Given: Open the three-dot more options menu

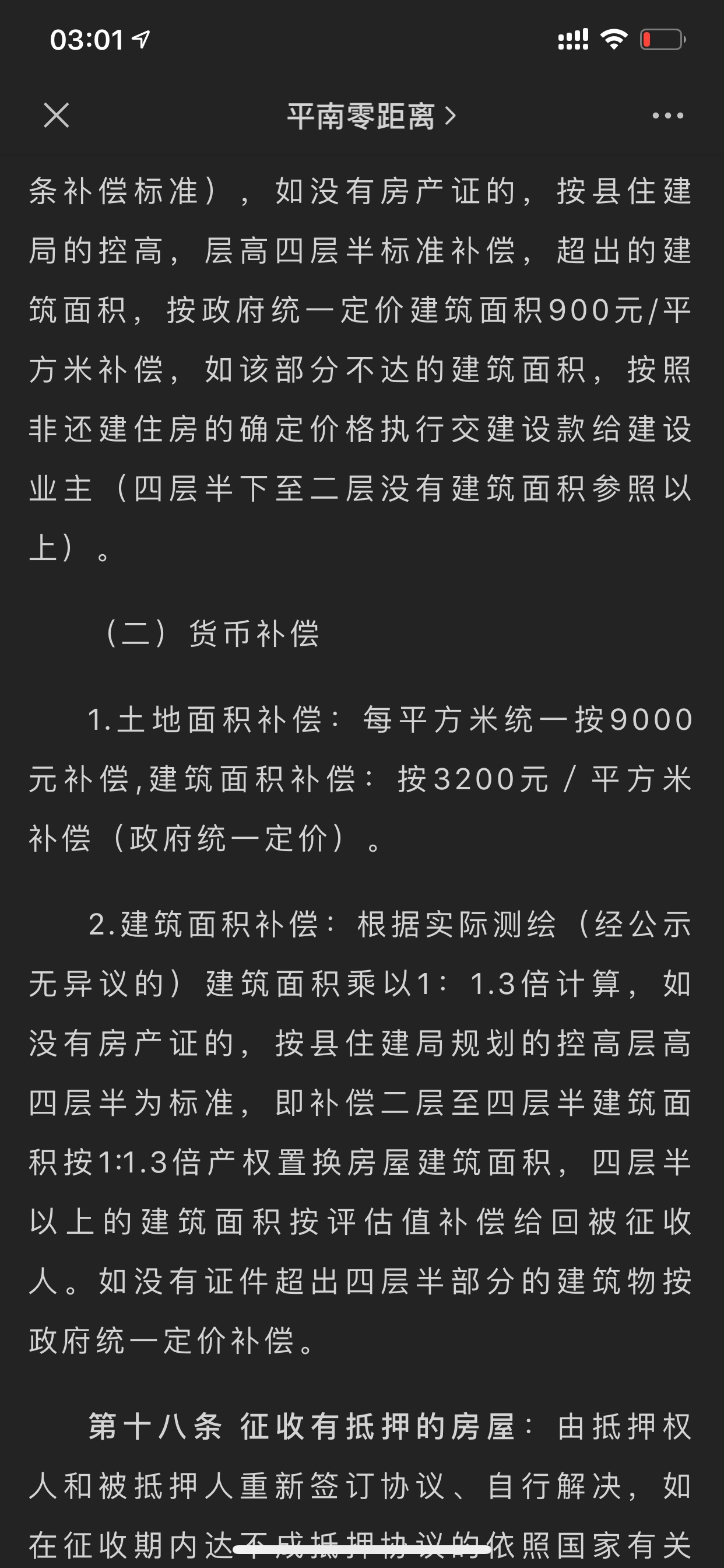Looking at the screenshot, I should click(667, 116).
